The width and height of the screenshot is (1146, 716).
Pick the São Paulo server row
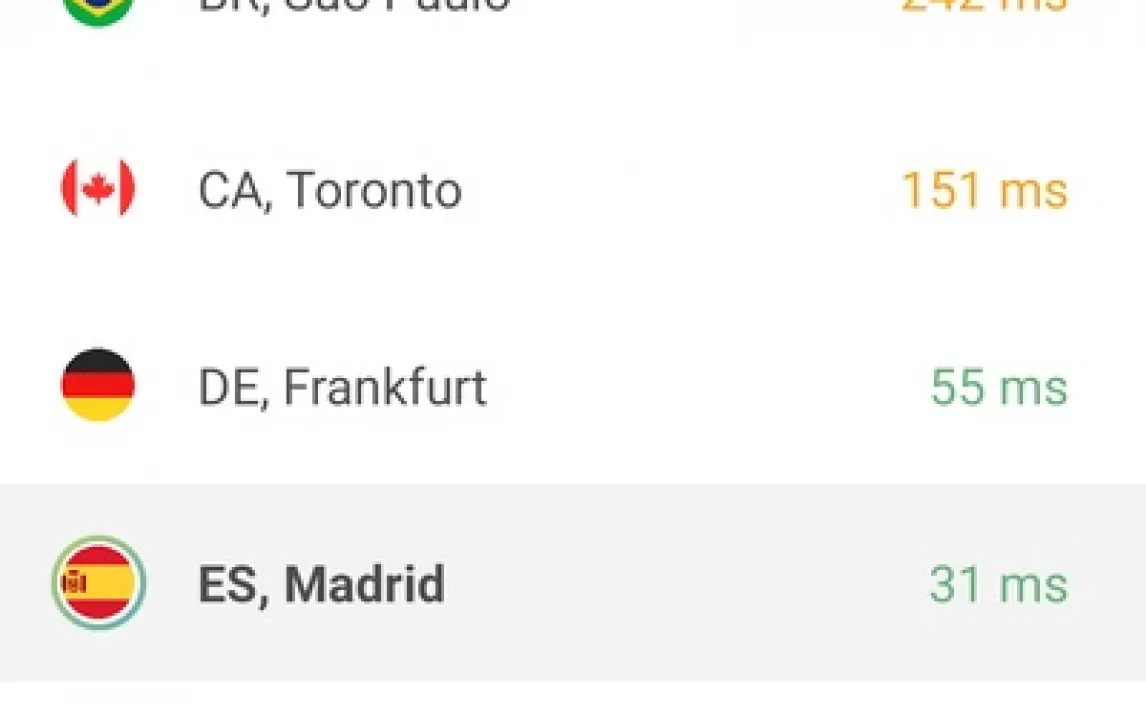click(355, 6)
